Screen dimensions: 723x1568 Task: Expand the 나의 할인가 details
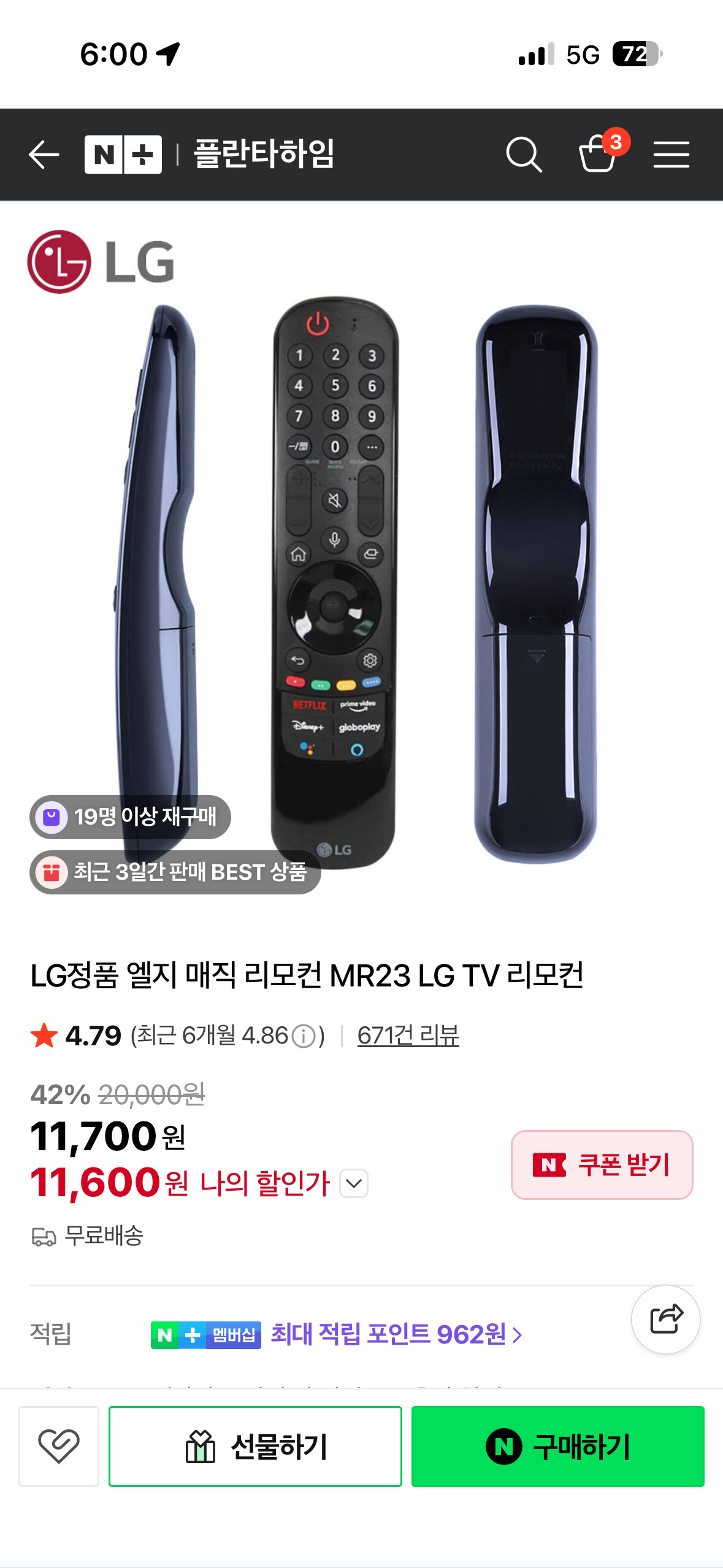tap(354, 1183)
